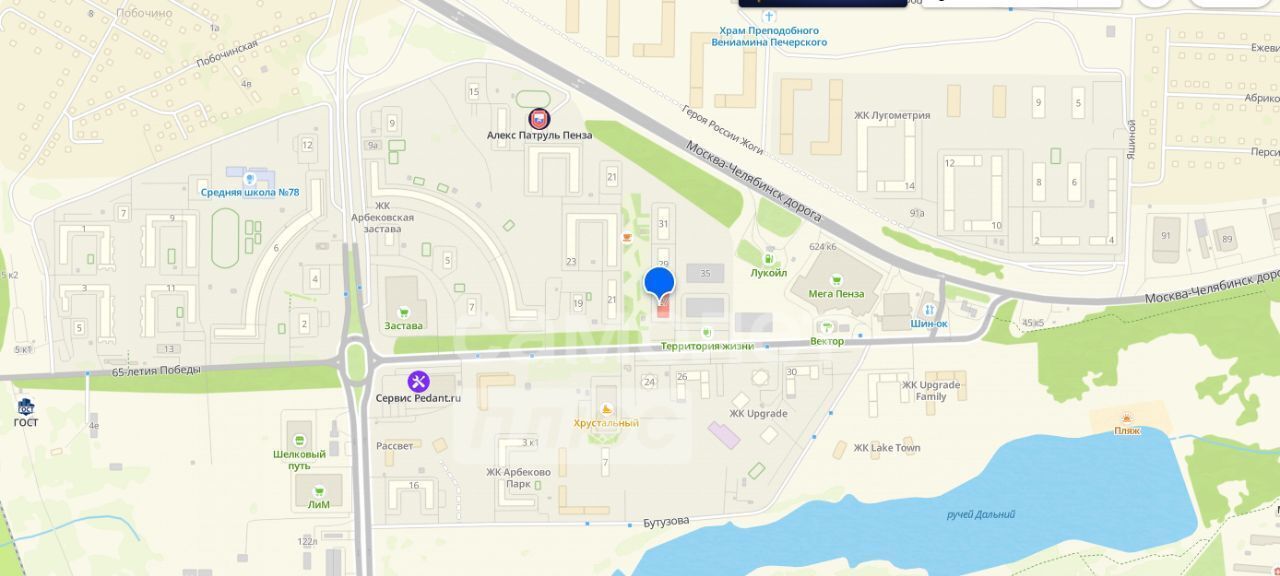Select the Мега Пенза shopping marker
The width and height of the screenshot is (1280, 576).
point(836,279)
